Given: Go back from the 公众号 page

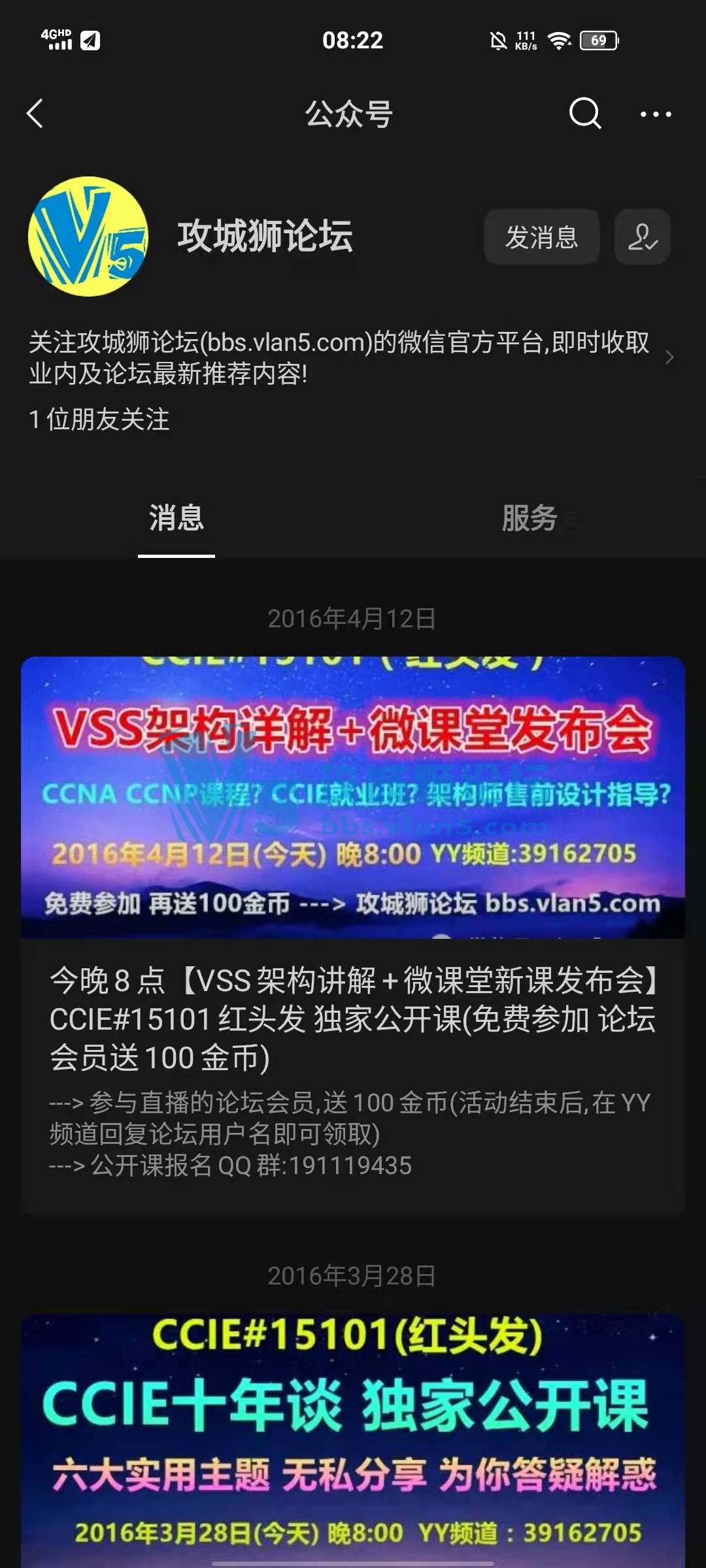Looking at the screenshot, I should click(x=35, y=114).
